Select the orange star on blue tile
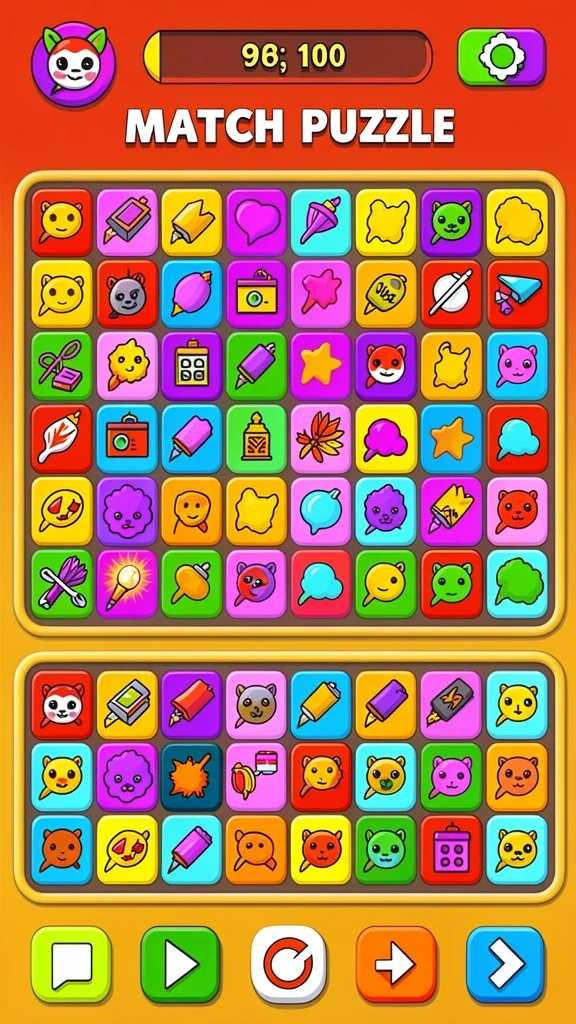576x1024 pixels. (x=452, y=438)
